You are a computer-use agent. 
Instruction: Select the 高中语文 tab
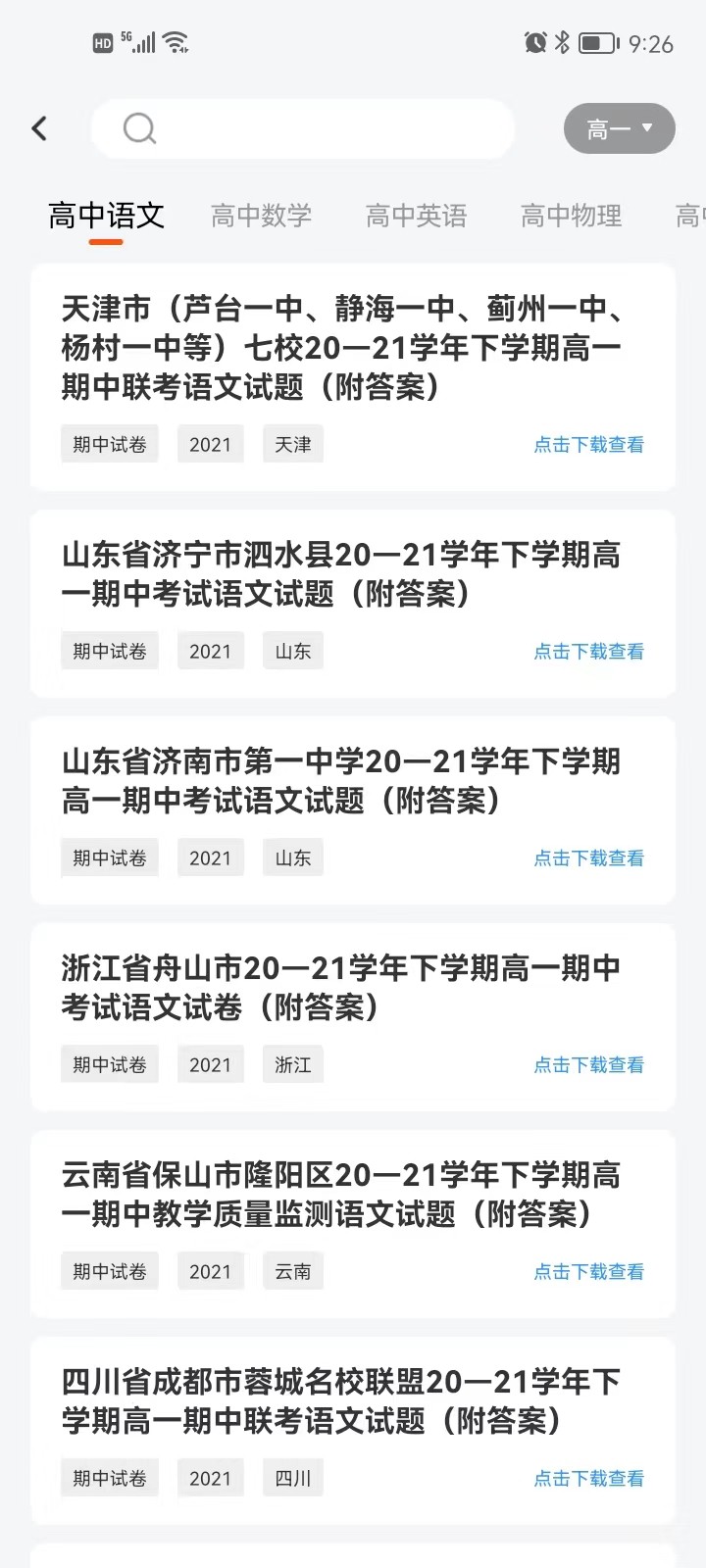pos(106,216)
